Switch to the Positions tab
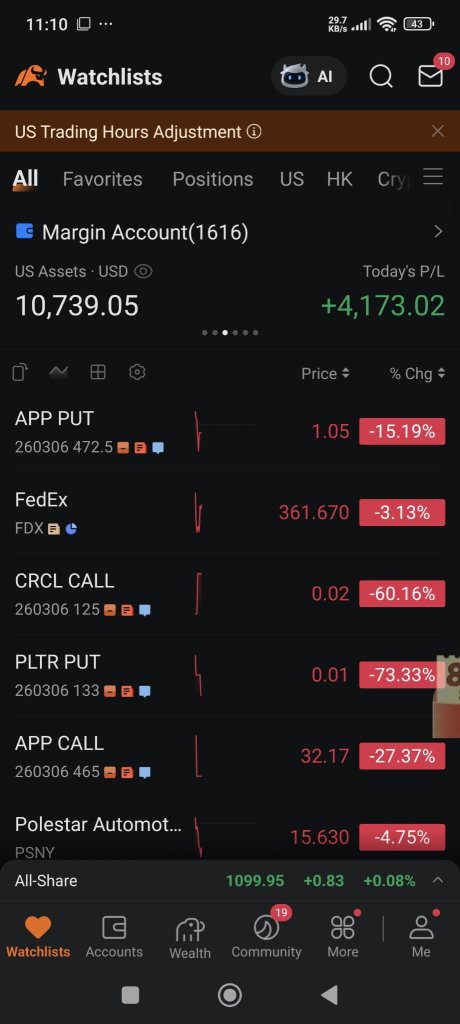460x1024 pixels. click(x=213, y=179)
